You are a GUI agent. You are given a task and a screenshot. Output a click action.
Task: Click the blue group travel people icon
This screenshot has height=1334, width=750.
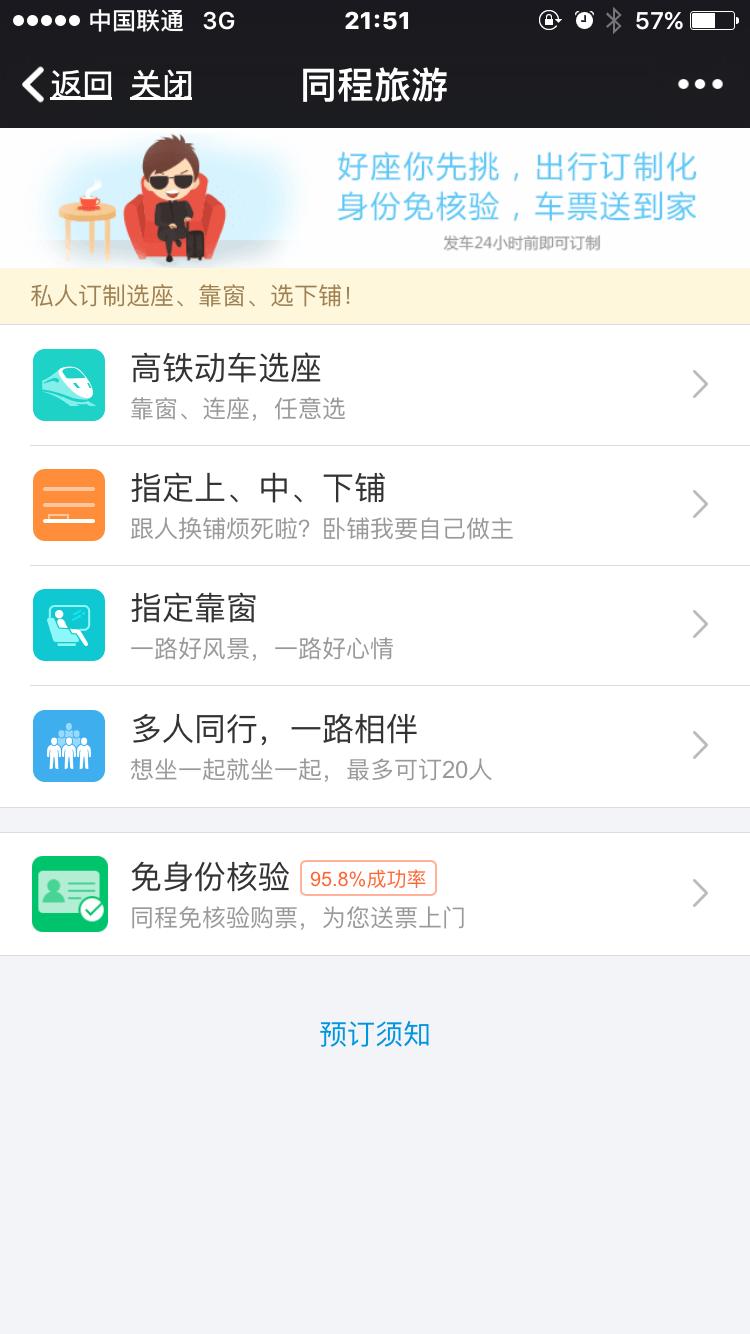(68, 745)
